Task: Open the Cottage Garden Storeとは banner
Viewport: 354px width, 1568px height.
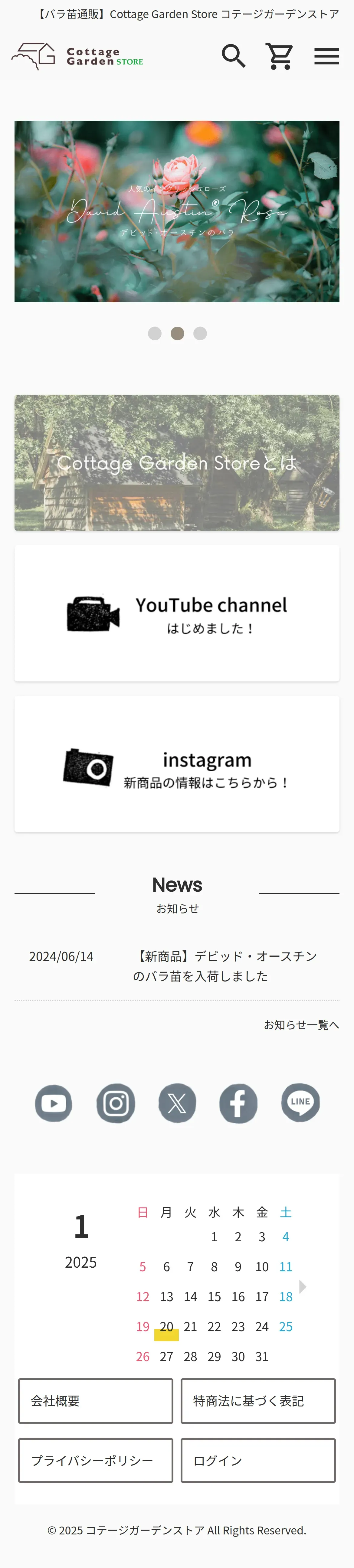Action: click(177, 462)
